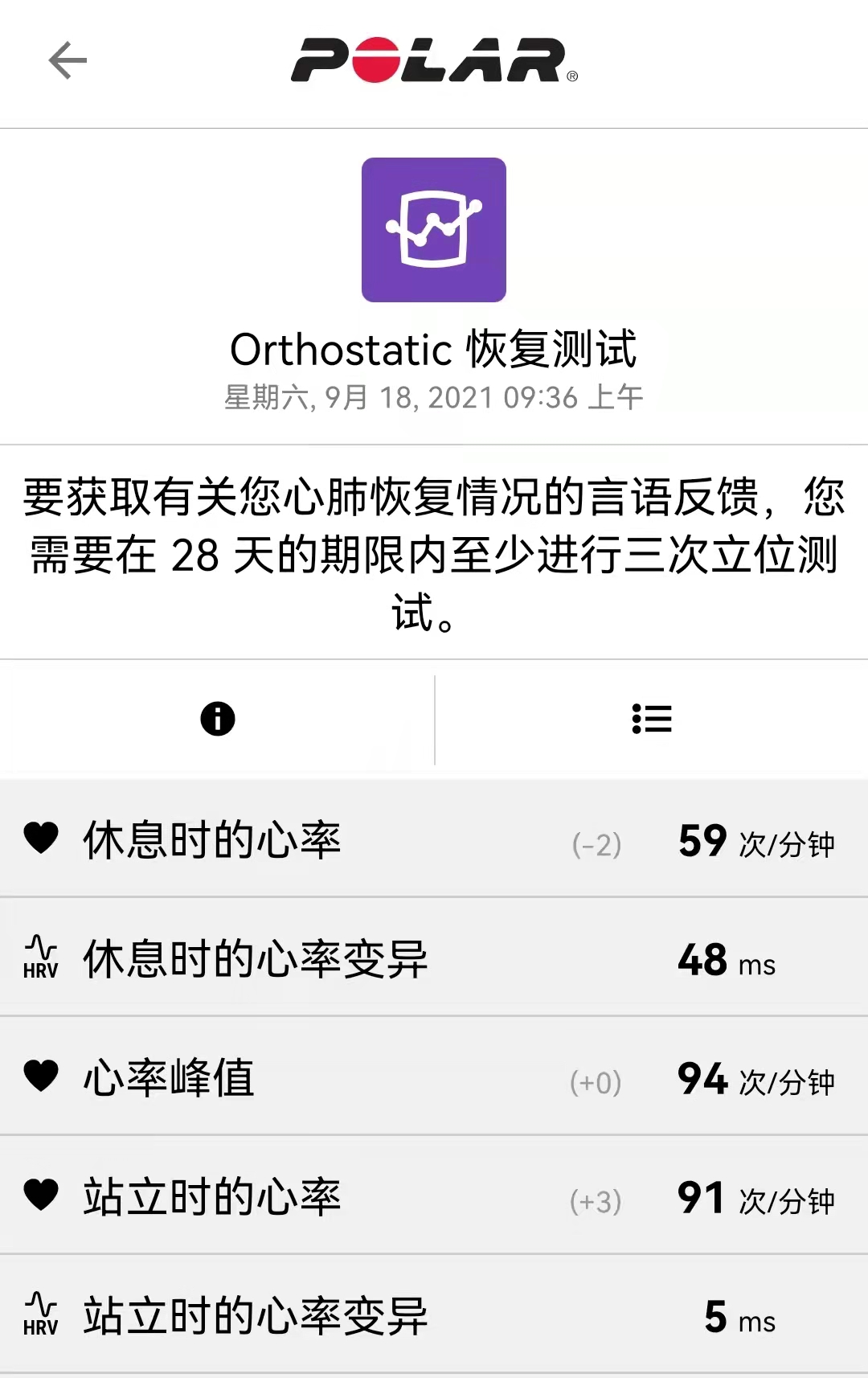This screenshot has height=1378, width=868.
Task: Tap the (+3) change indicator
Action: 595,1200
